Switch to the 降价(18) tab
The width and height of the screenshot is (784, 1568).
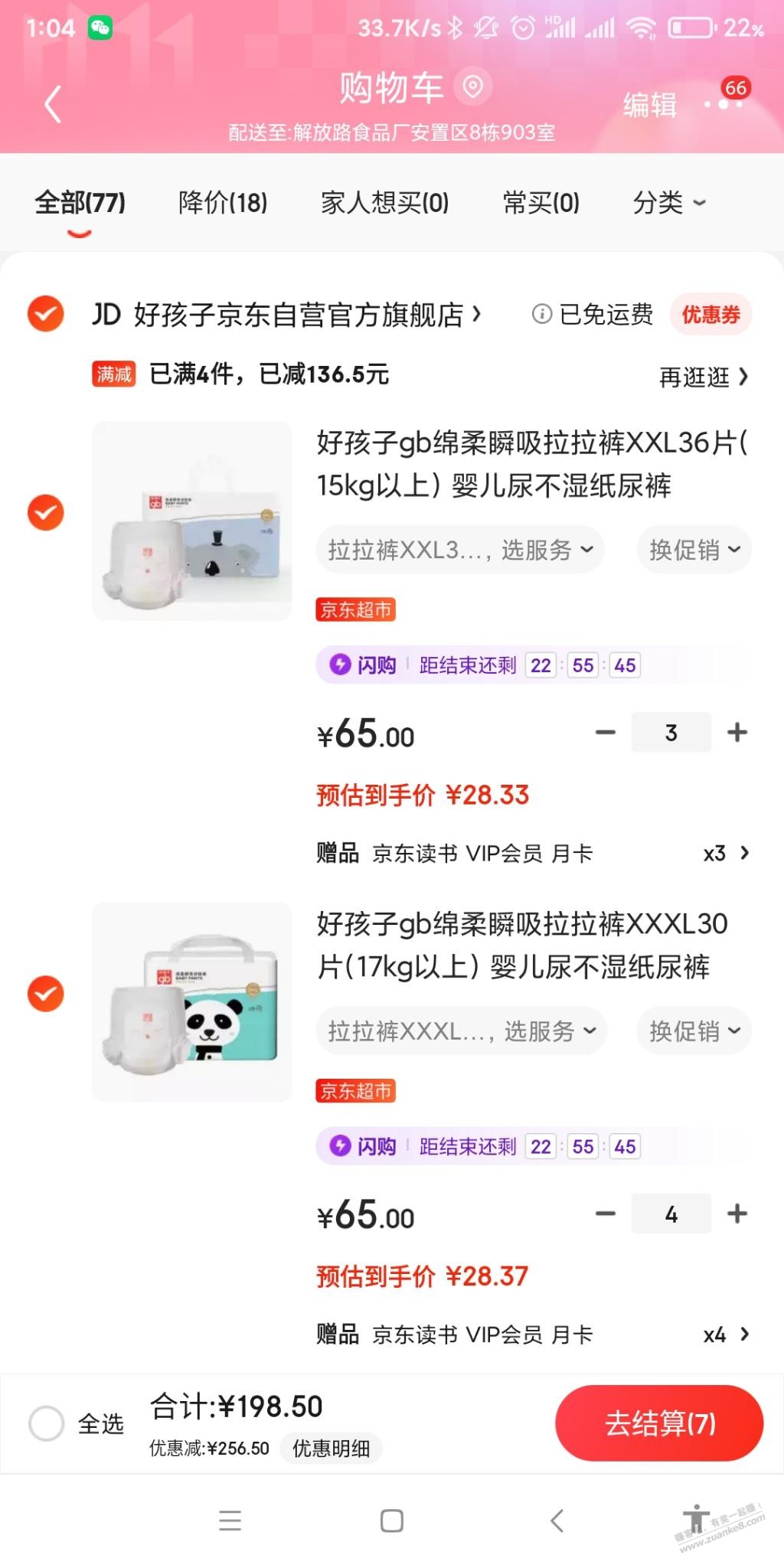click(223, 203)
